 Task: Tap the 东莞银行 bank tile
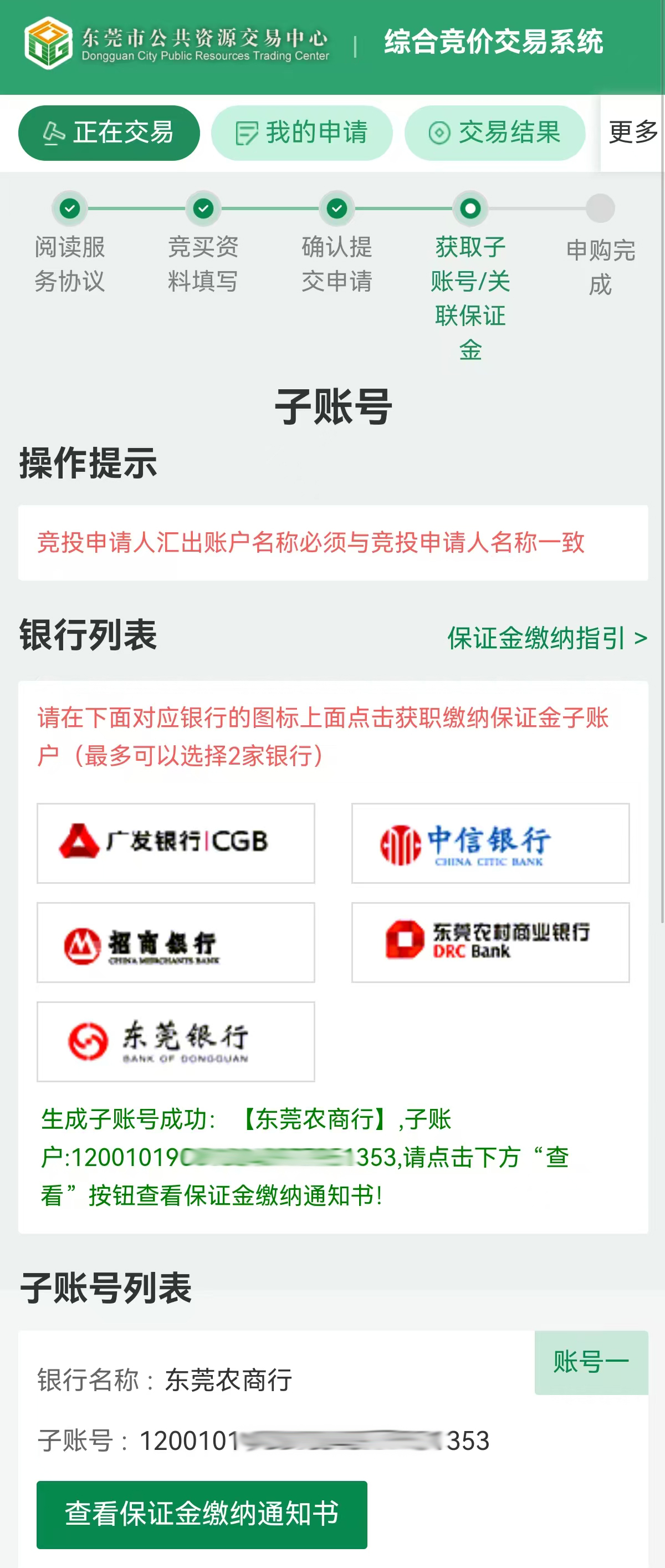[x=176, y=1041]
